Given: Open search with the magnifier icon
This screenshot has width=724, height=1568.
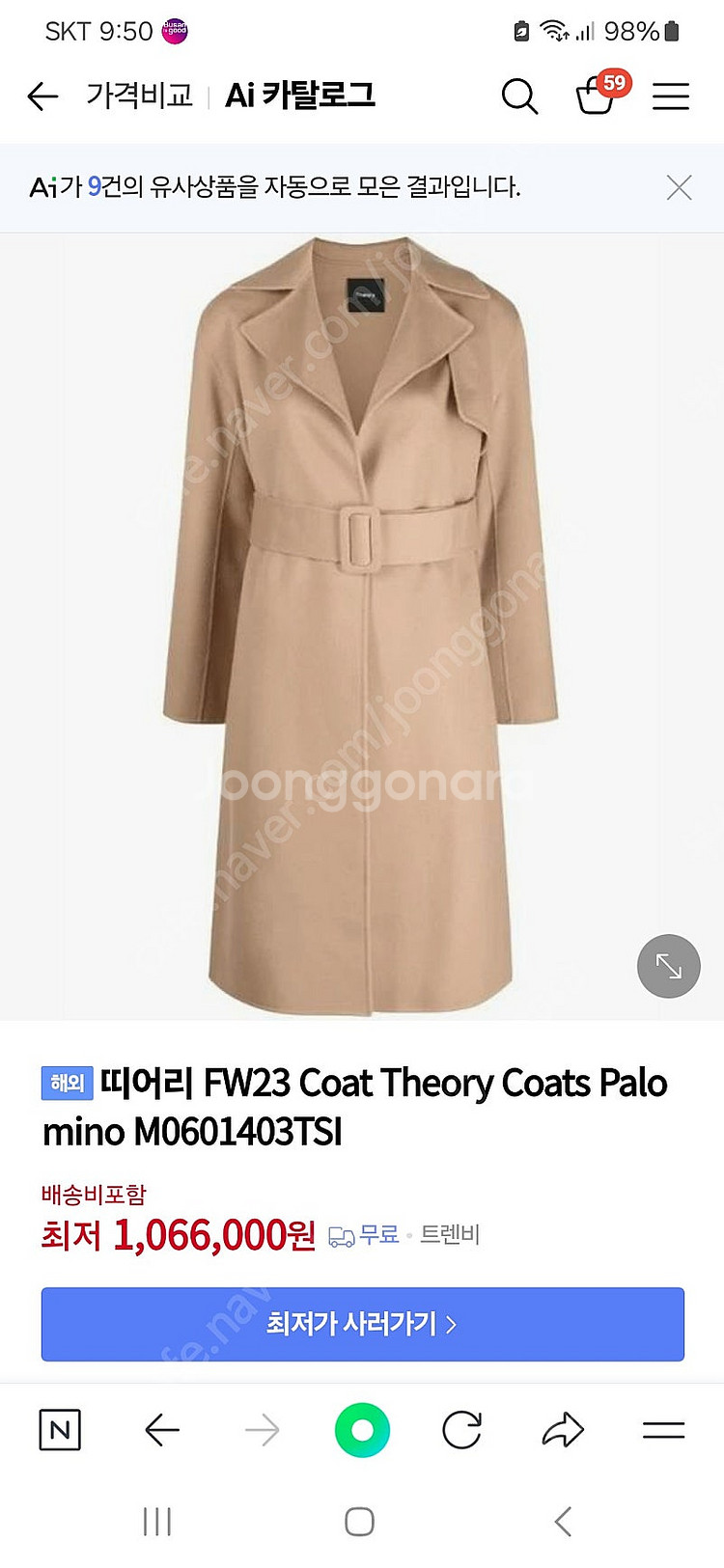Looking at the screenshot, I should click(x=519, y=96).
